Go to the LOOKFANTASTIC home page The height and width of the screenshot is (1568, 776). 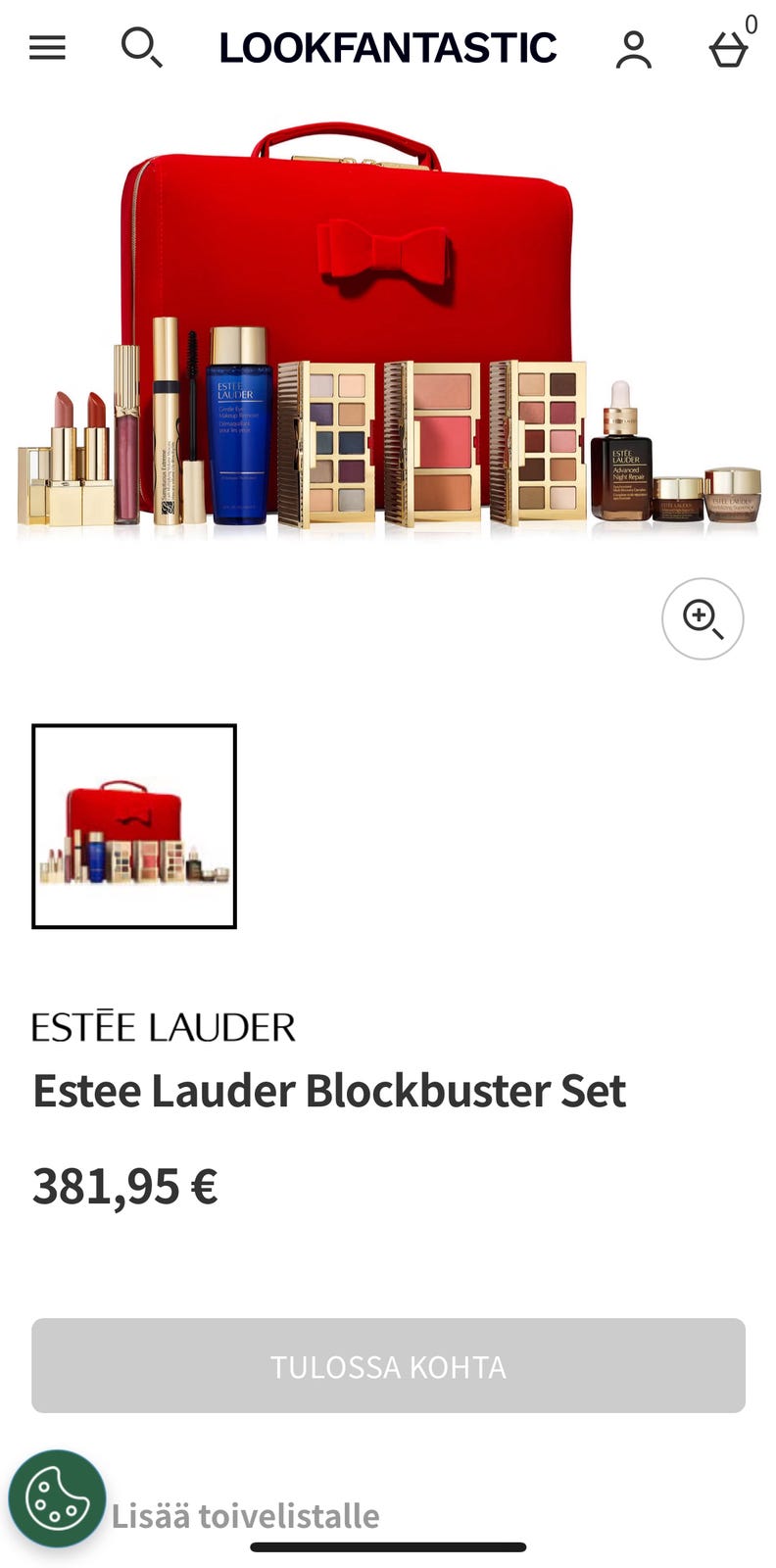pyautogui.click(x=388, y=47)
